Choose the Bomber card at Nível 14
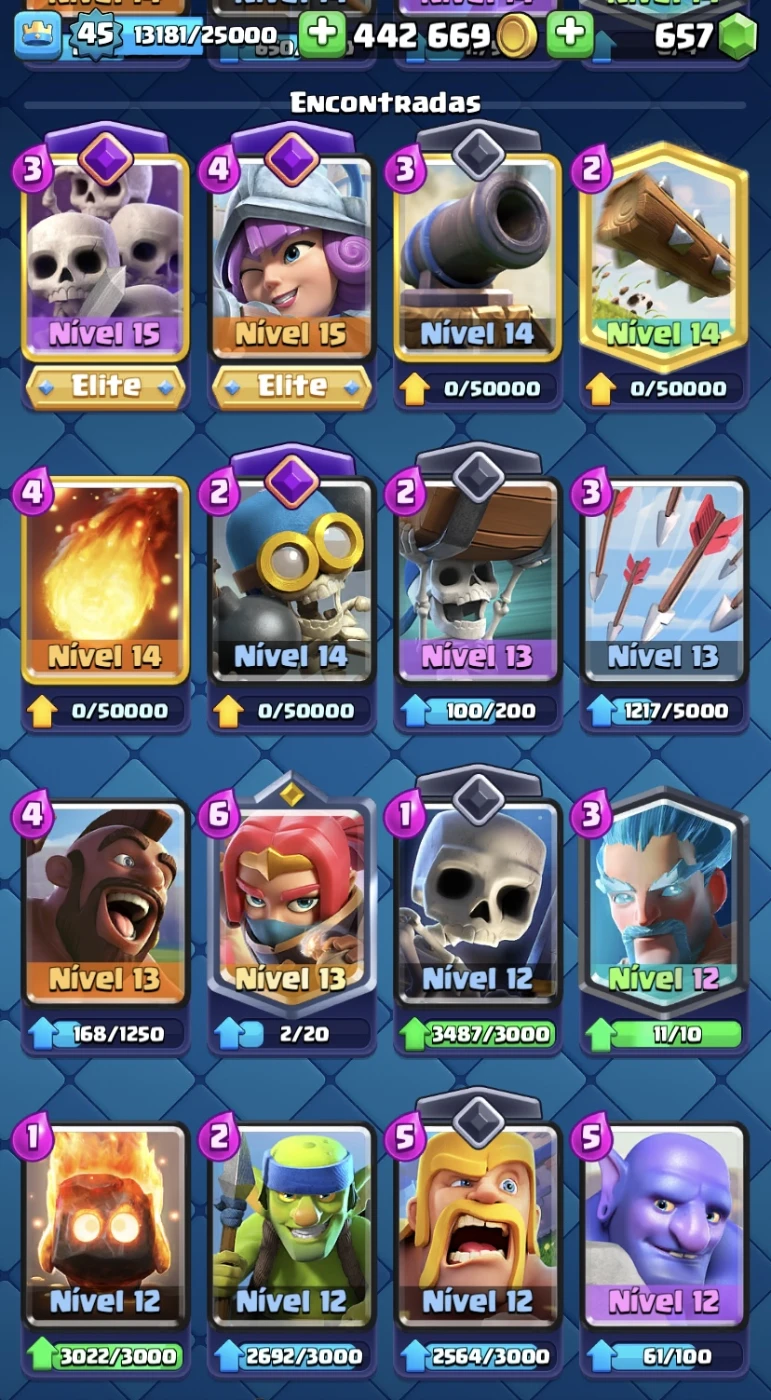This screenshot has height=1400, width=771. coord(291,578)
